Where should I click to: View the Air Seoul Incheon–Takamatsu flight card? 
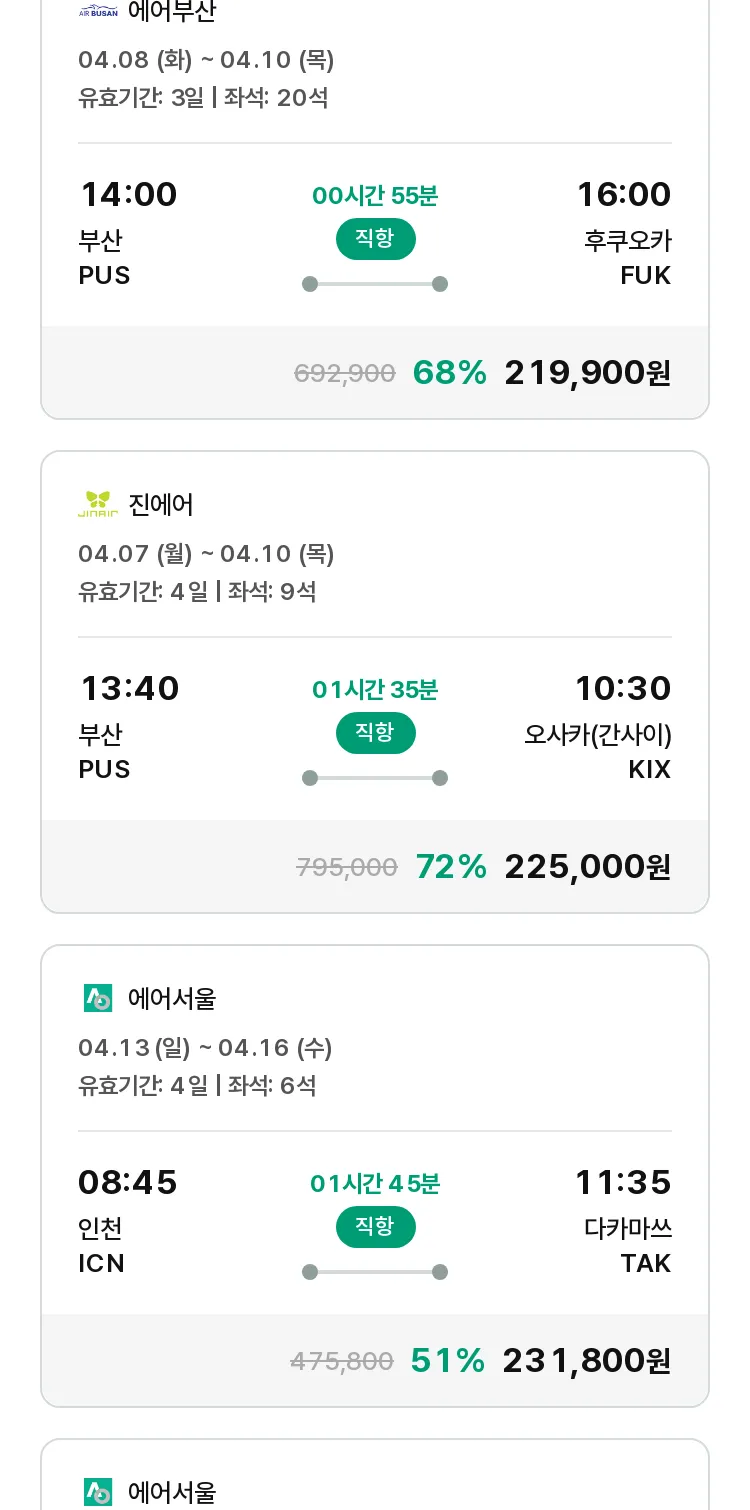click(x=375, y=1176)
